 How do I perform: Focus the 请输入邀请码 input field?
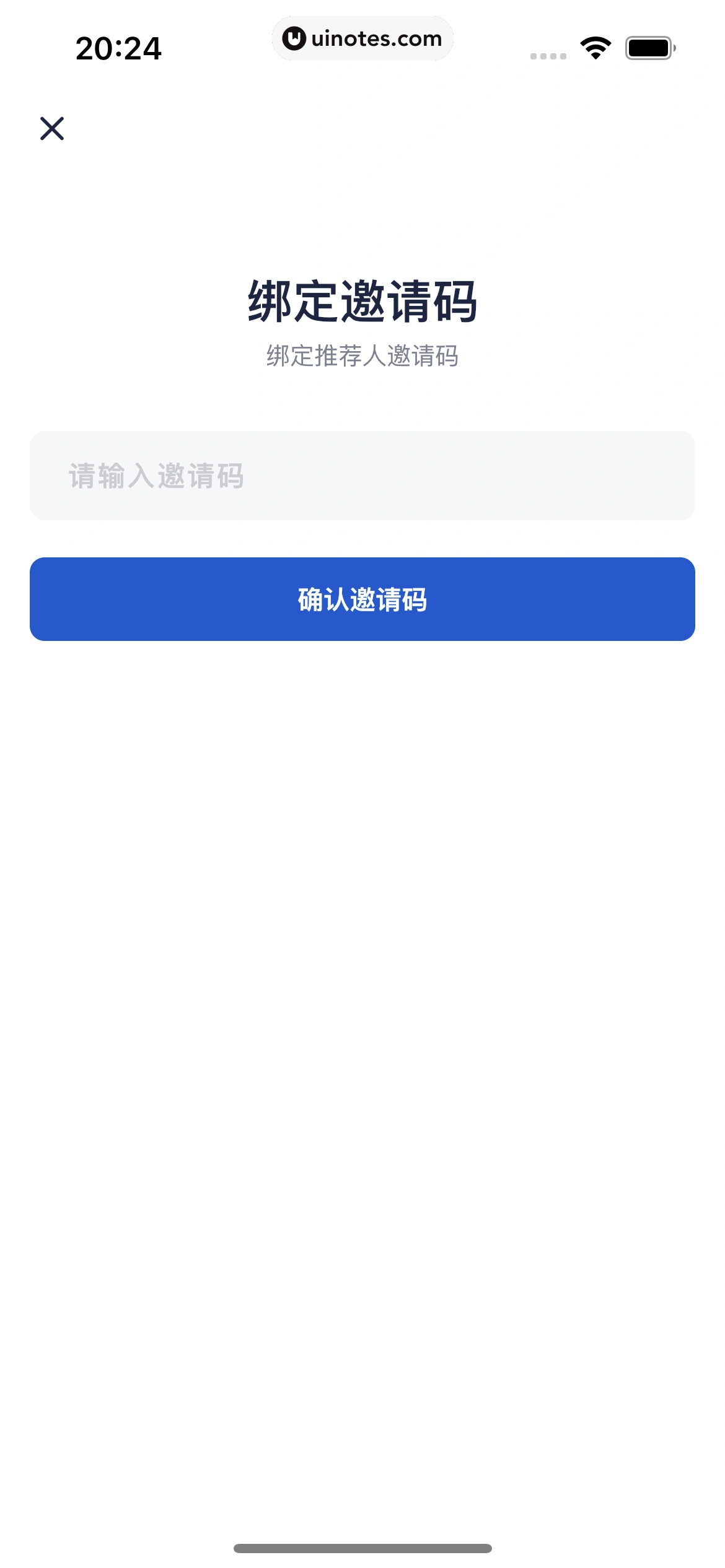[362, 476]
